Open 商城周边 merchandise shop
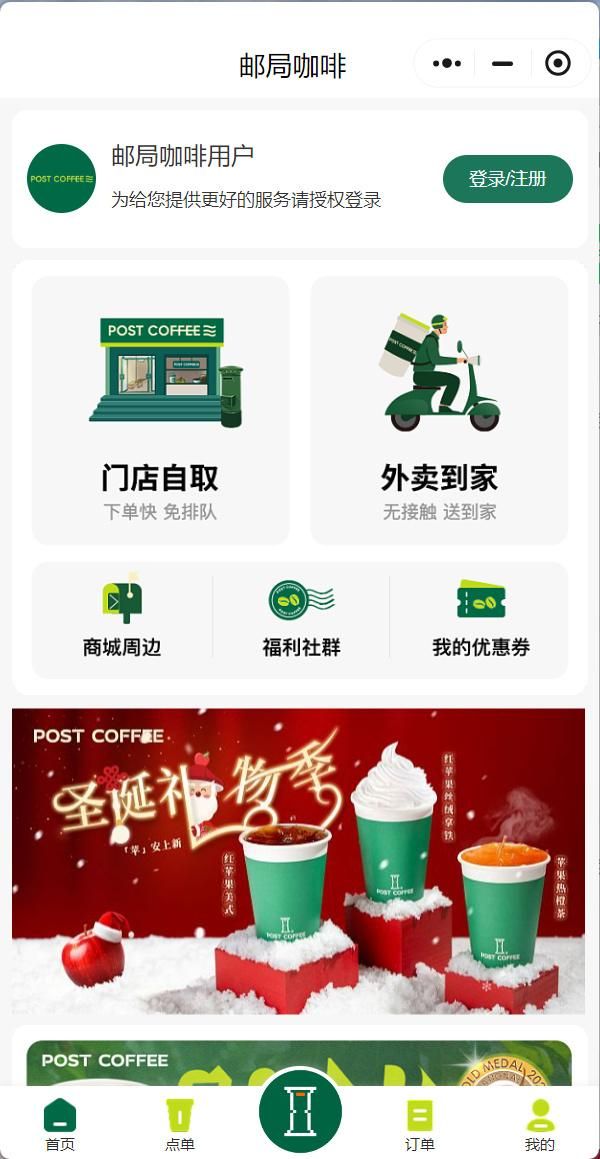The width and height of the screenshot is (600, 1159). [122, 620]
